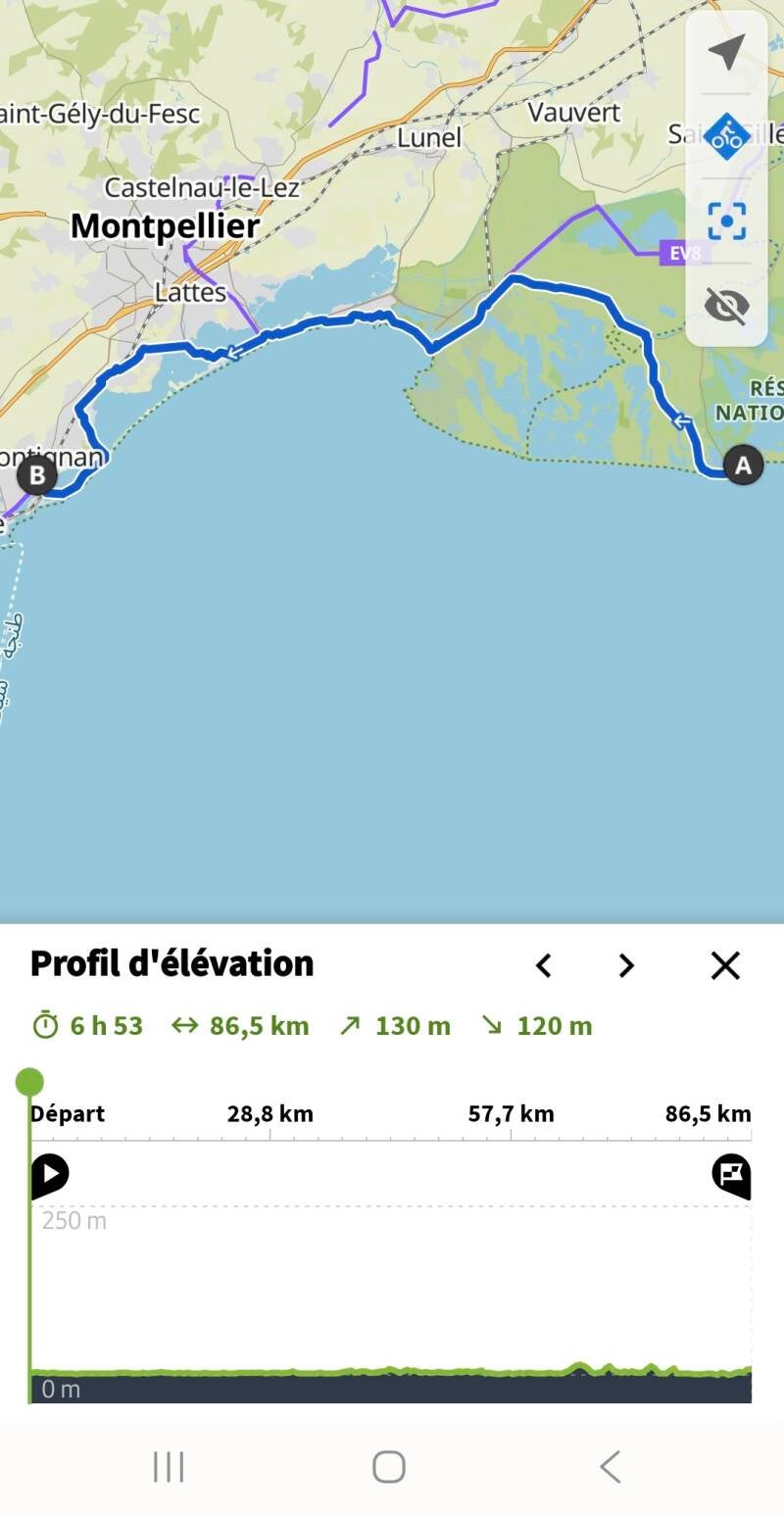Recenter map on the full route
The image size is (784, 1518).
click(726, 221)
